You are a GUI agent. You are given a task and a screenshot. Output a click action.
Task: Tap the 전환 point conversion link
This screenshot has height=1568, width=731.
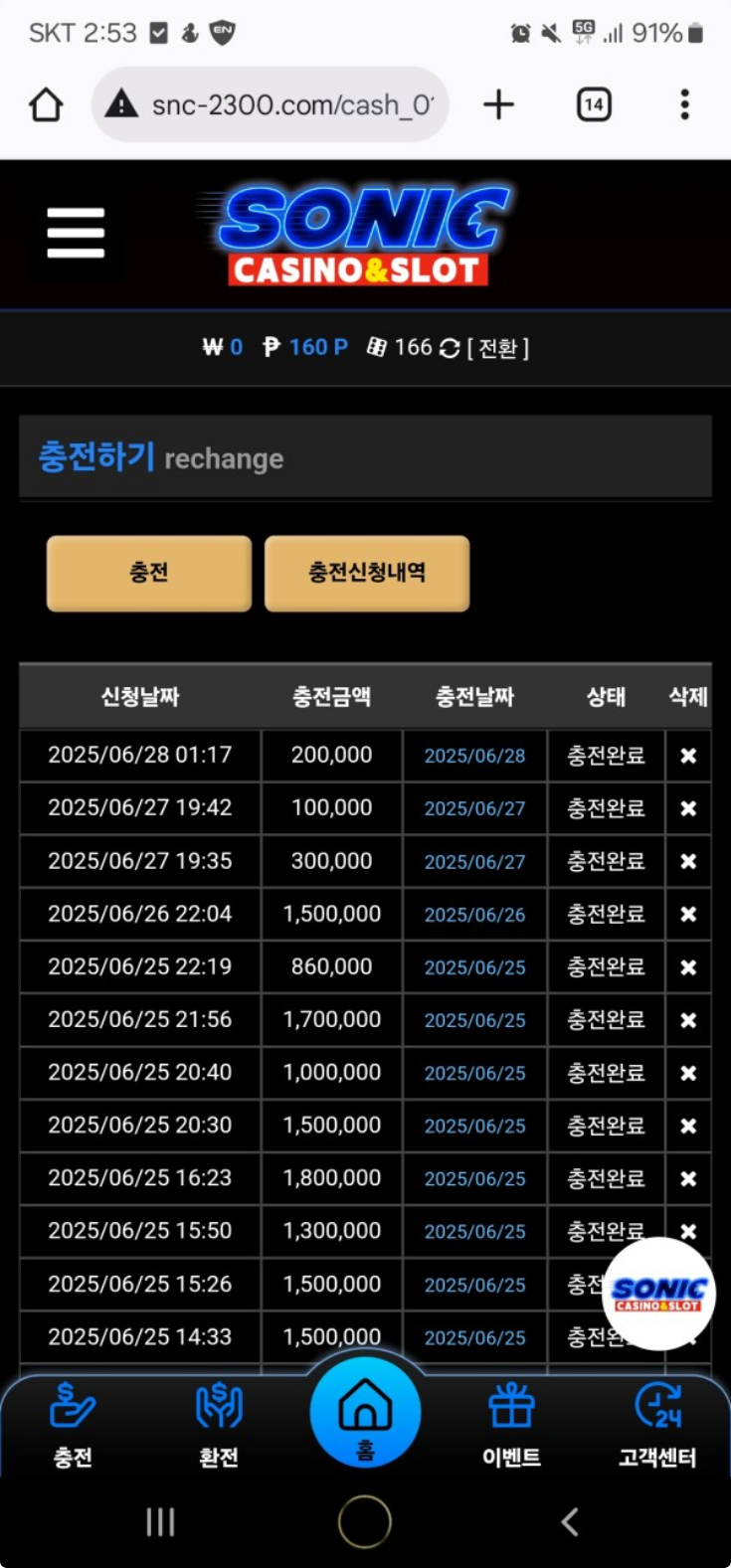tap(497, 347)
